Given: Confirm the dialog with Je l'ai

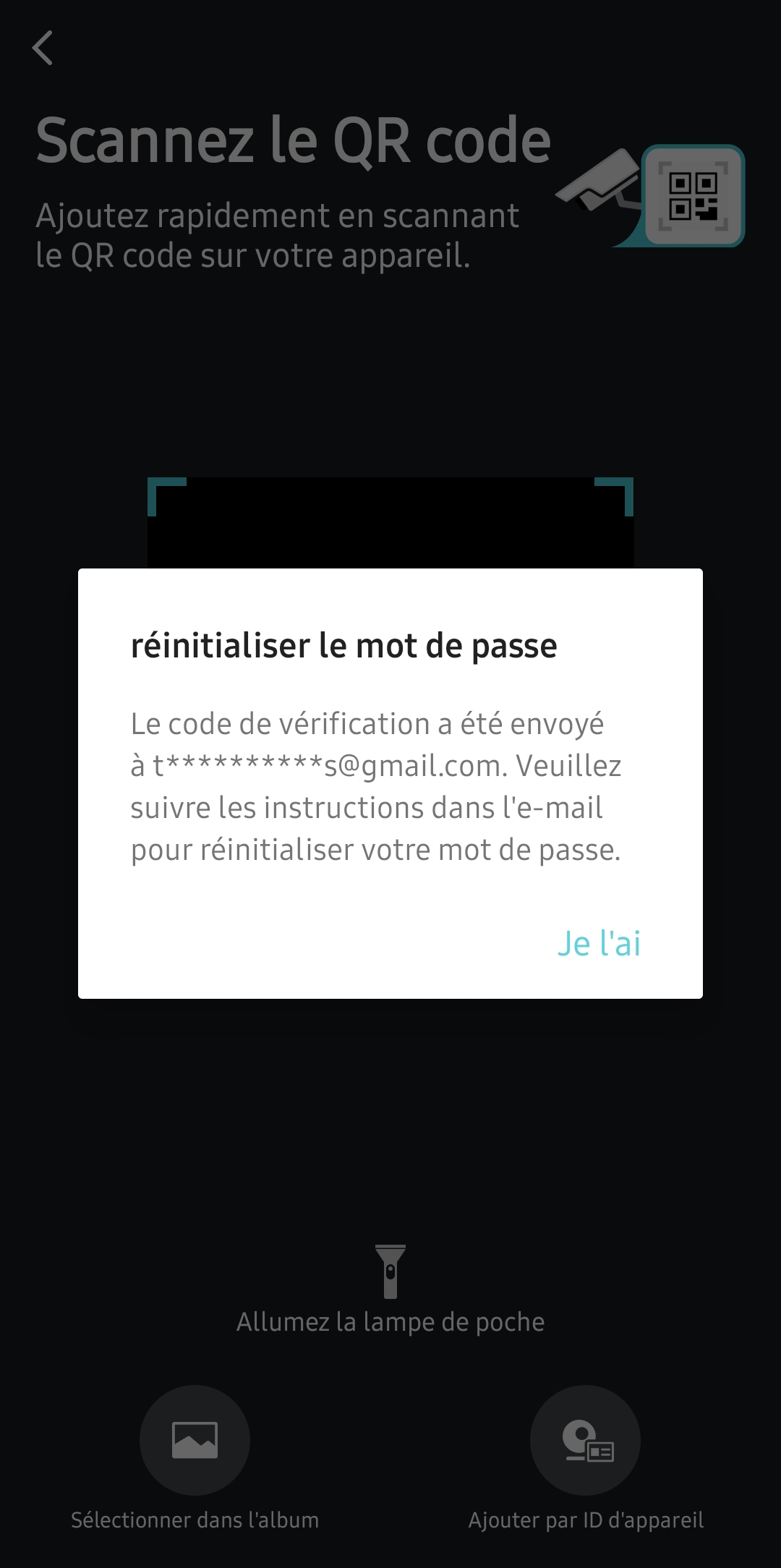Looking at the screenshot, I should click(599, 943).
